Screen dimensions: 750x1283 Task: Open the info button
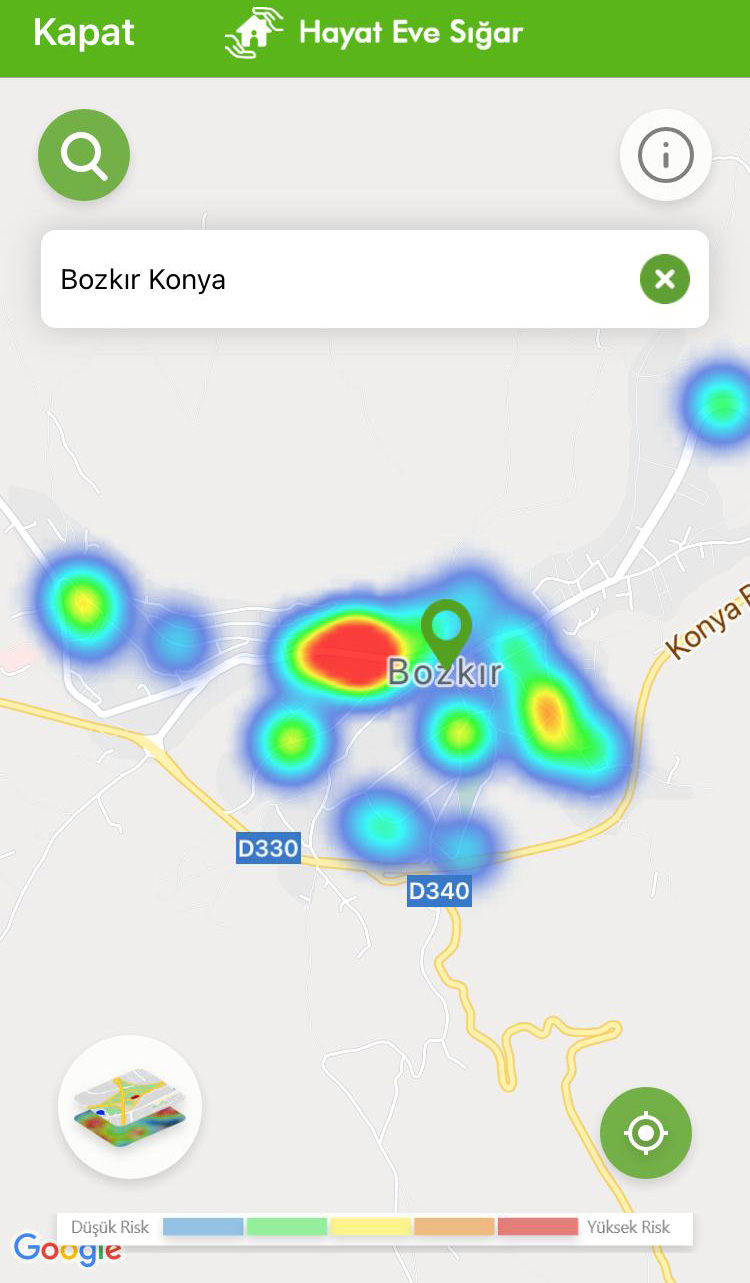pyautogui.click(x=665, y=155)
